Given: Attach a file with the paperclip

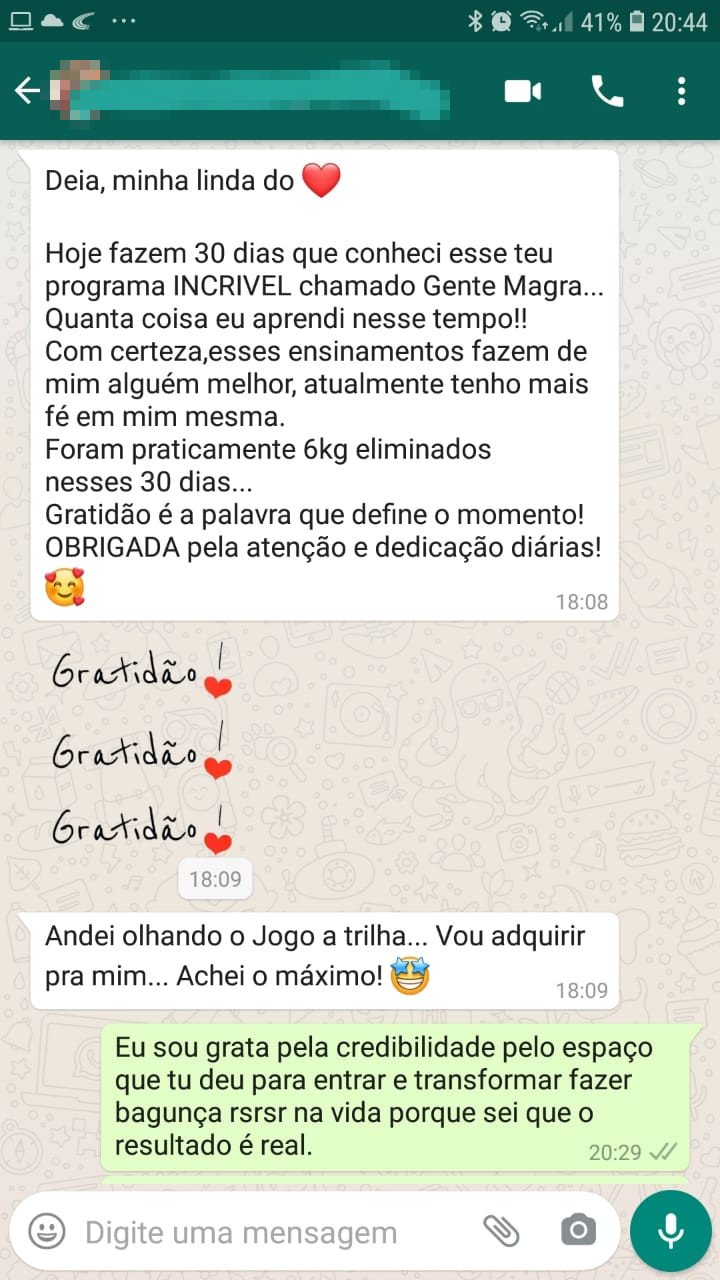Looking at the screenshot, I should (x=500, y=1231).
